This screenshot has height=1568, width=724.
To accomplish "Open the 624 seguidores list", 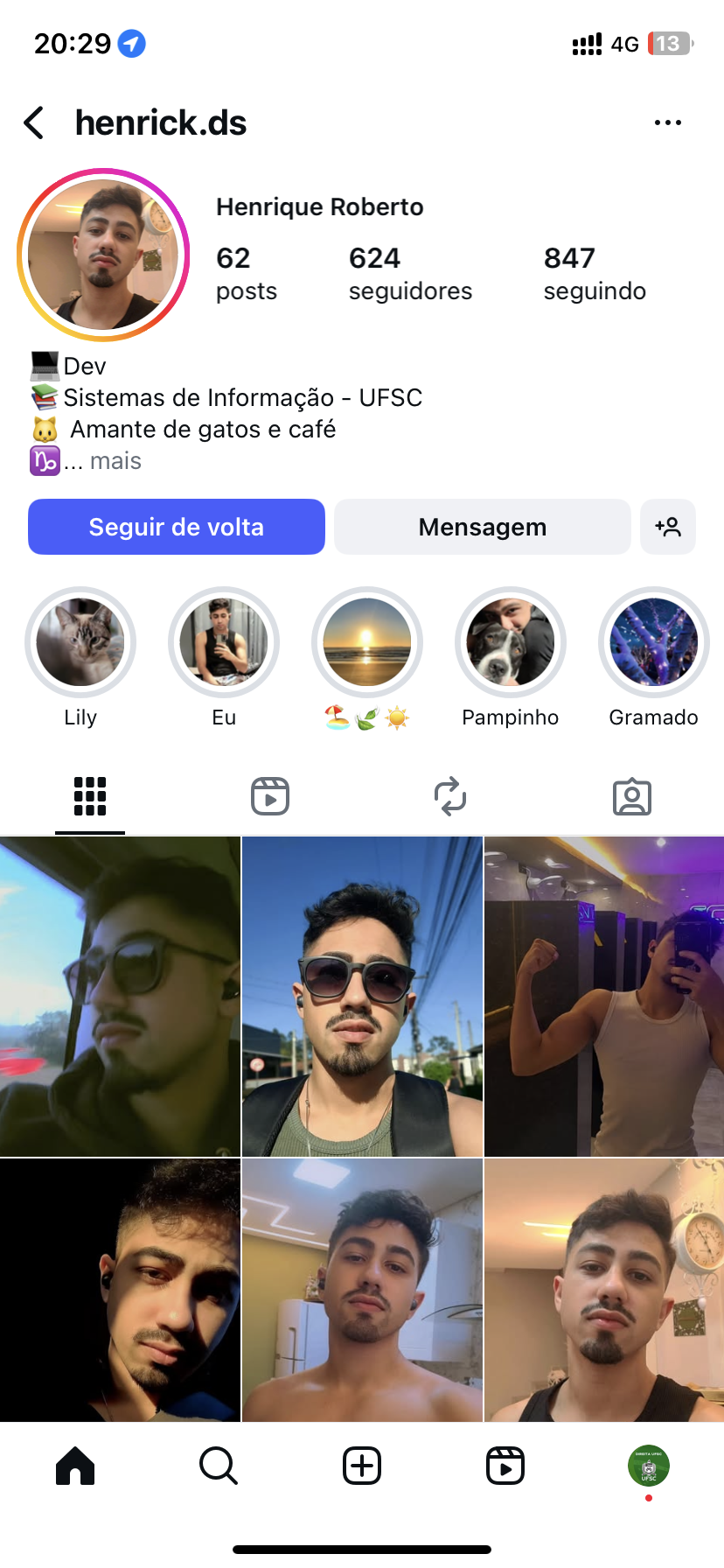I will point(409,273).
